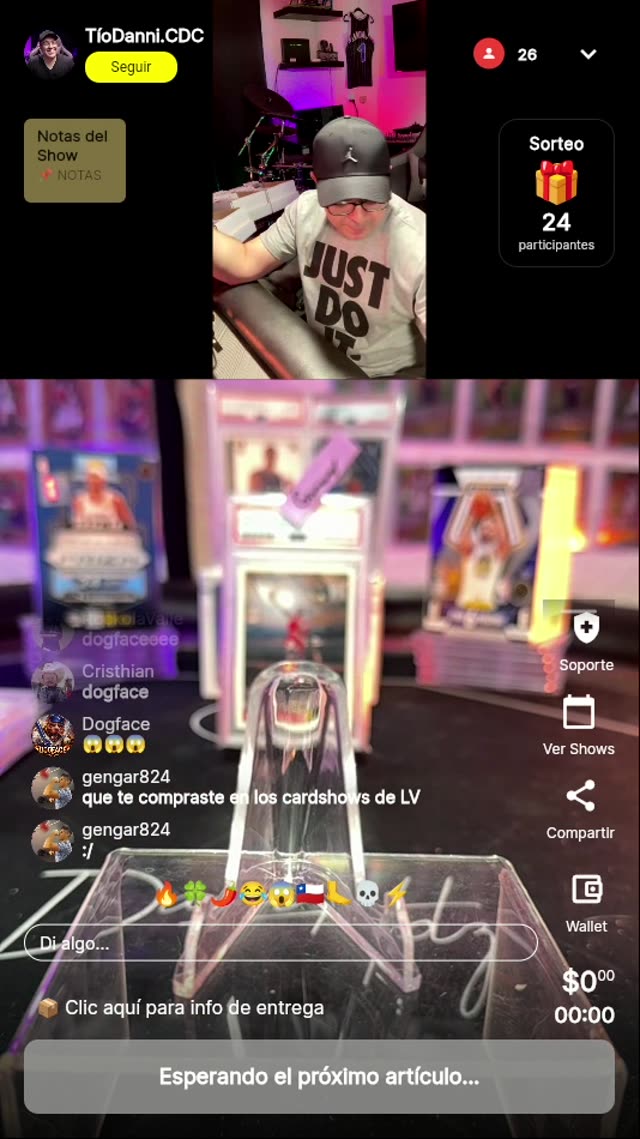Screen dimensions: 640x1139
Task: Open Soporte shield icon
Action: pyautogui.click(x=586, y=630)
